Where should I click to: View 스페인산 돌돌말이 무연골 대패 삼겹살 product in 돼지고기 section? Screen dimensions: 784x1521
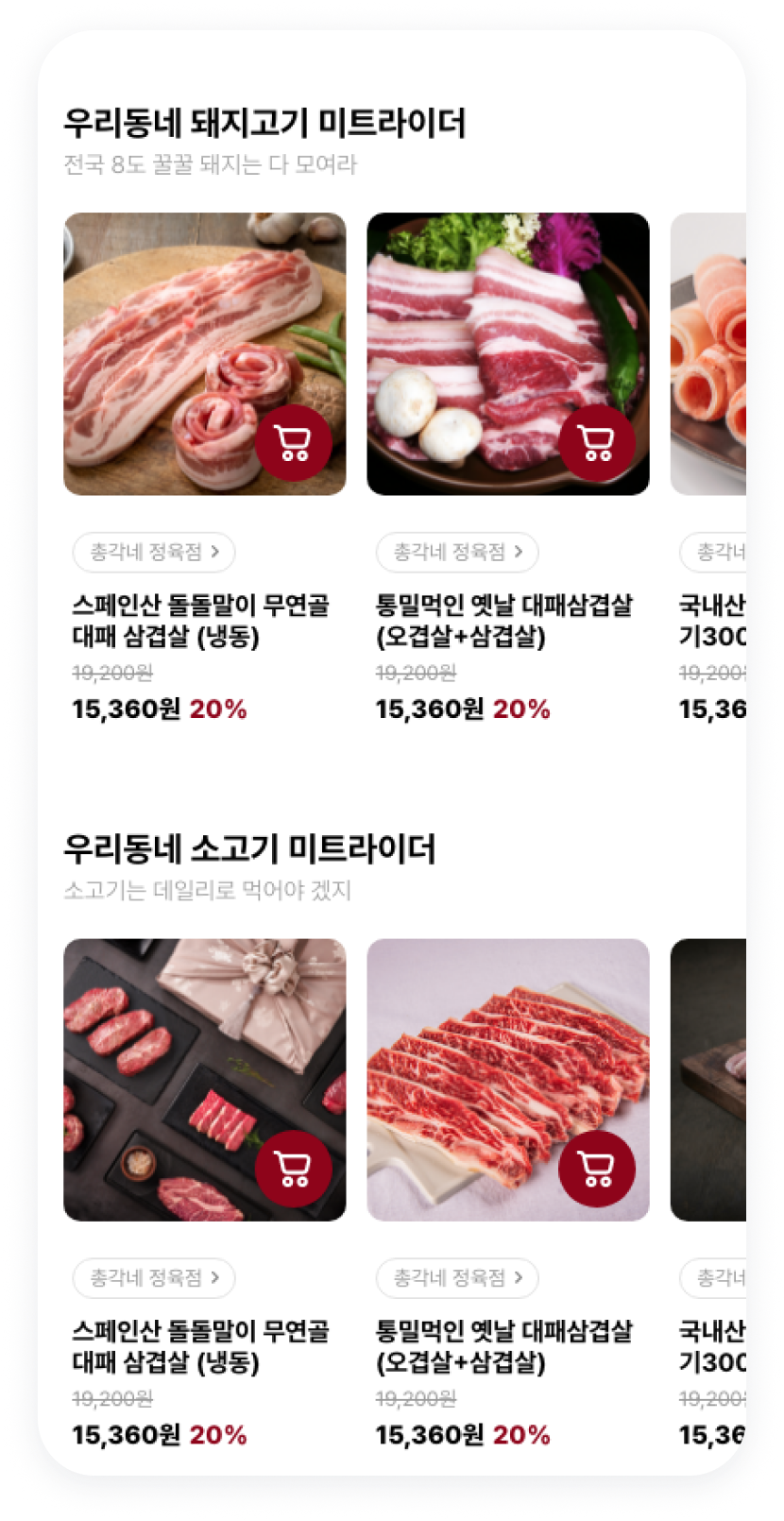coord(200,621)
